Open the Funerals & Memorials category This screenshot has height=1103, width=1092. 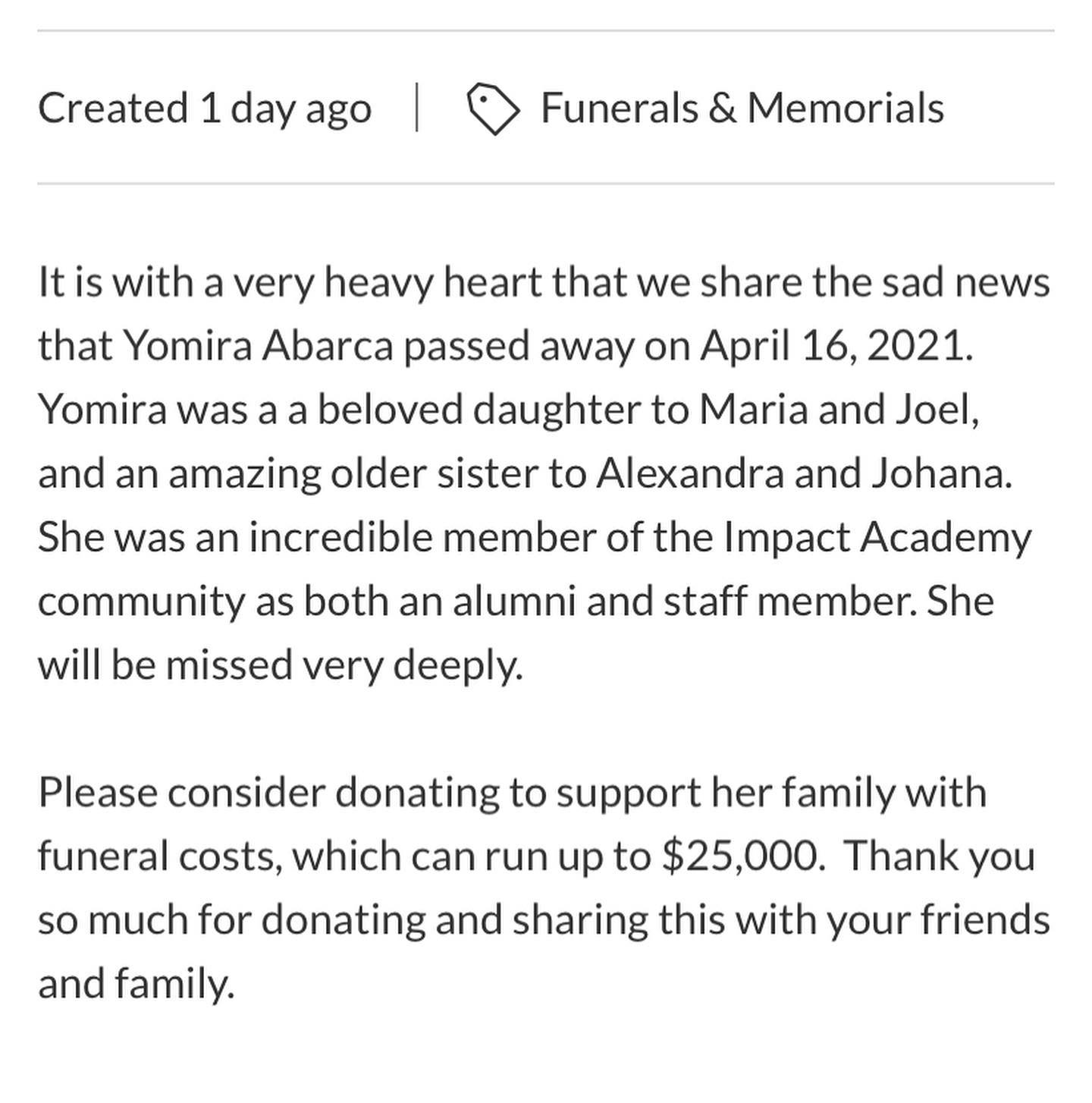[x=741, y=108]
